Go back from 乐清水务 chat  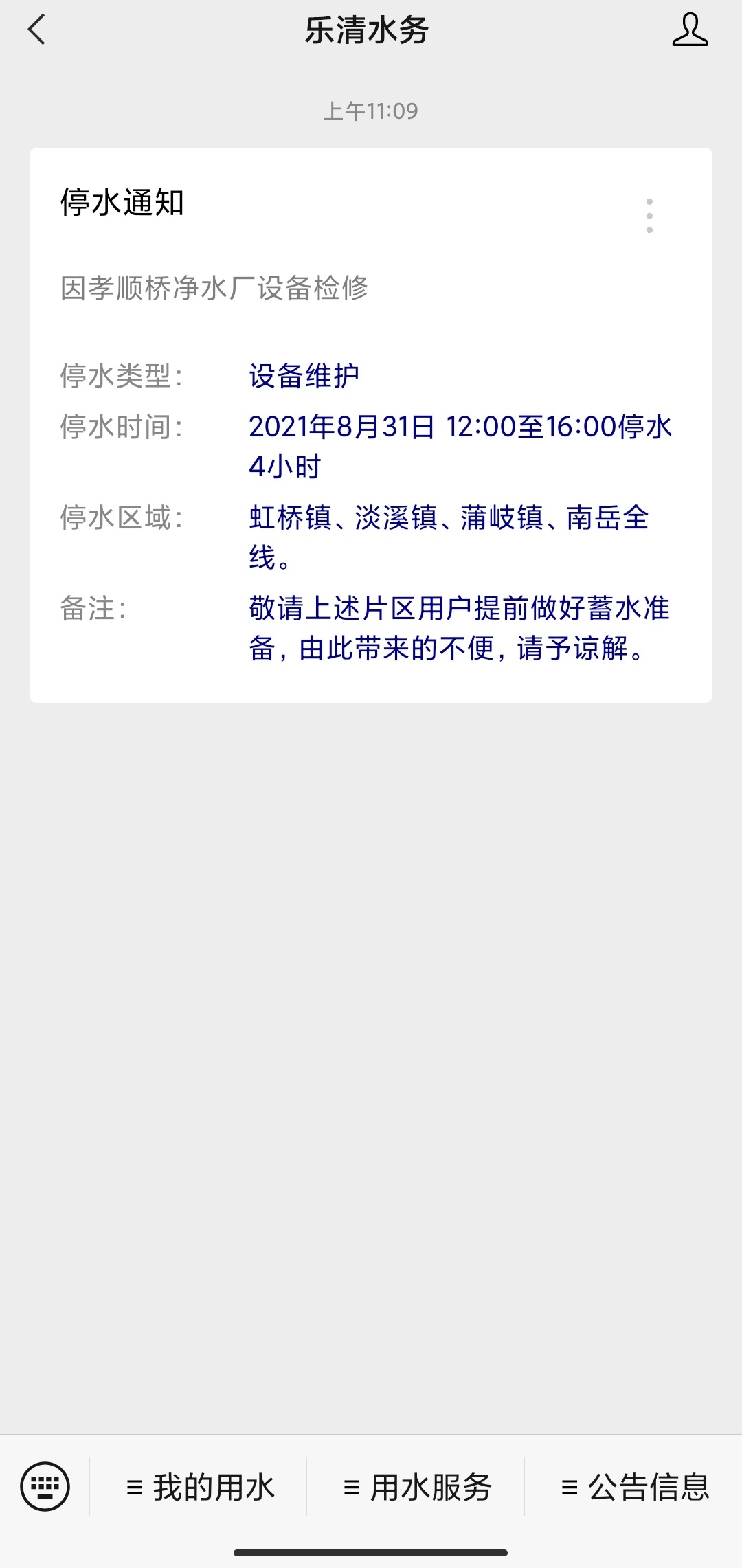(36, 30)
